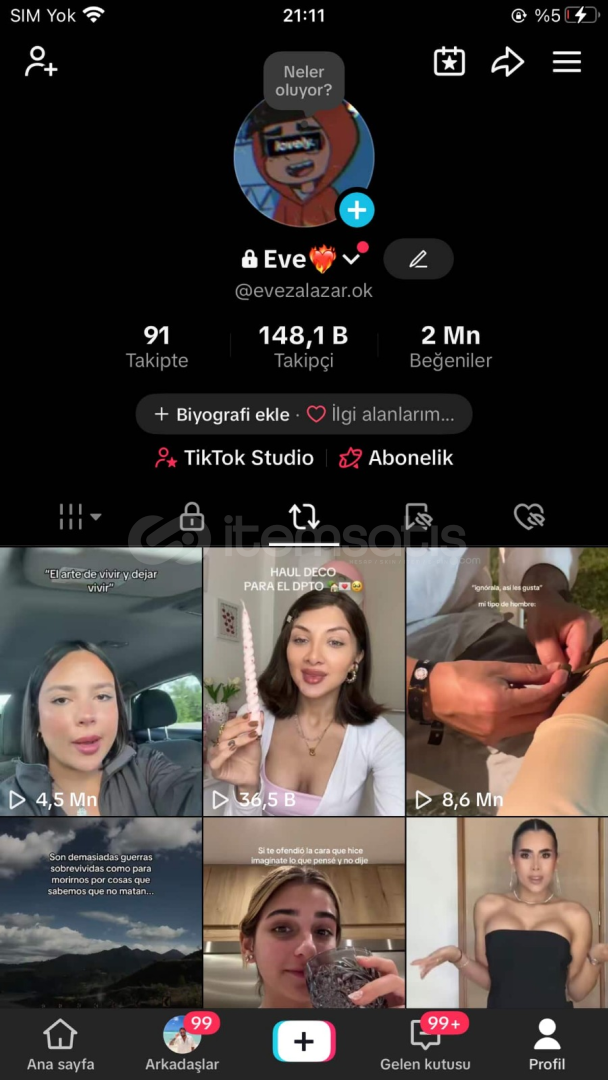Tap Biyografi ekle to add bio

[x=222, y=414]
